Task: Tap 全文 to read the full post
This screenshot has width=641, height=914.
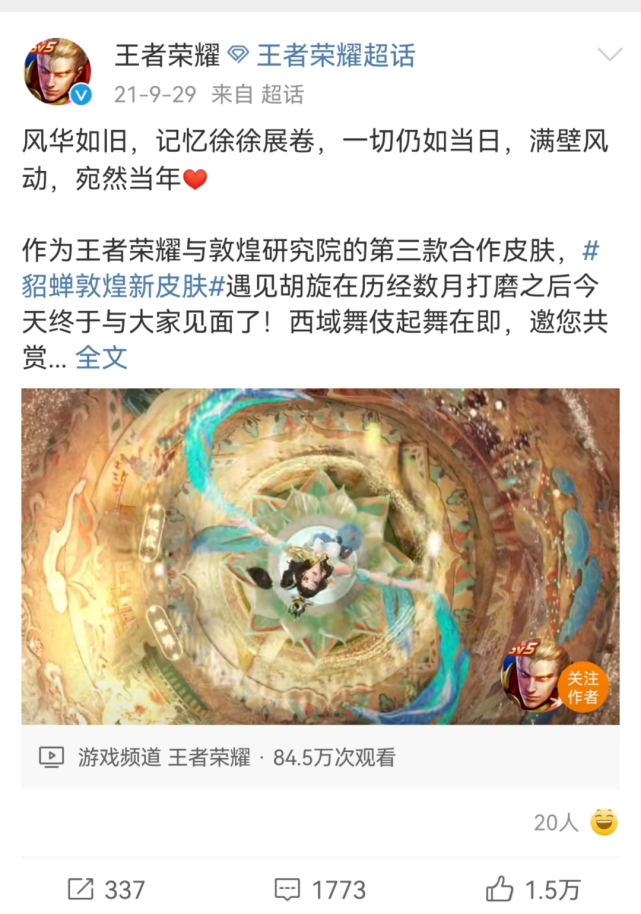Action: (x=101, y=357)
